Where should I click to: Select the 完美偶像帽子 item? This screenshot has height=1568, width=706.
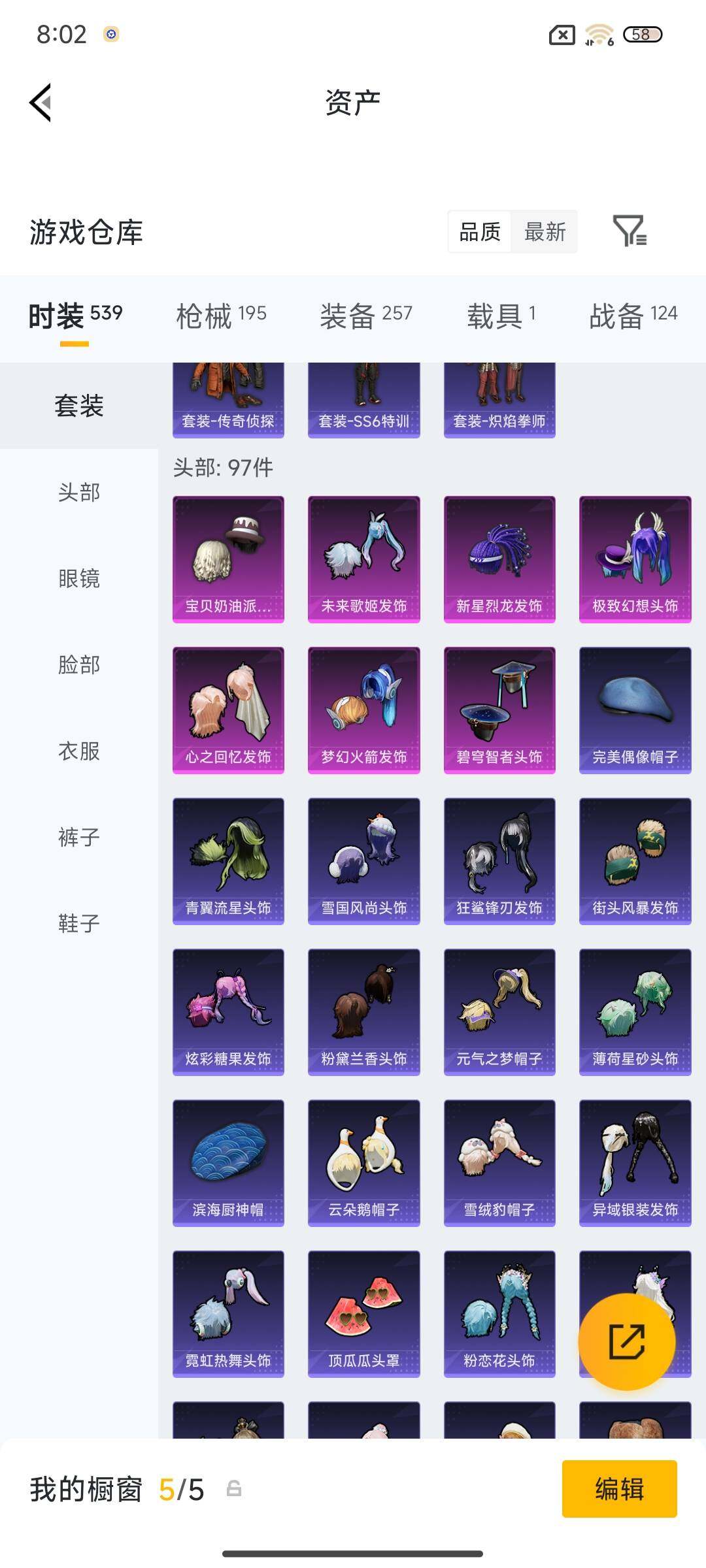[x=635, y=712]
